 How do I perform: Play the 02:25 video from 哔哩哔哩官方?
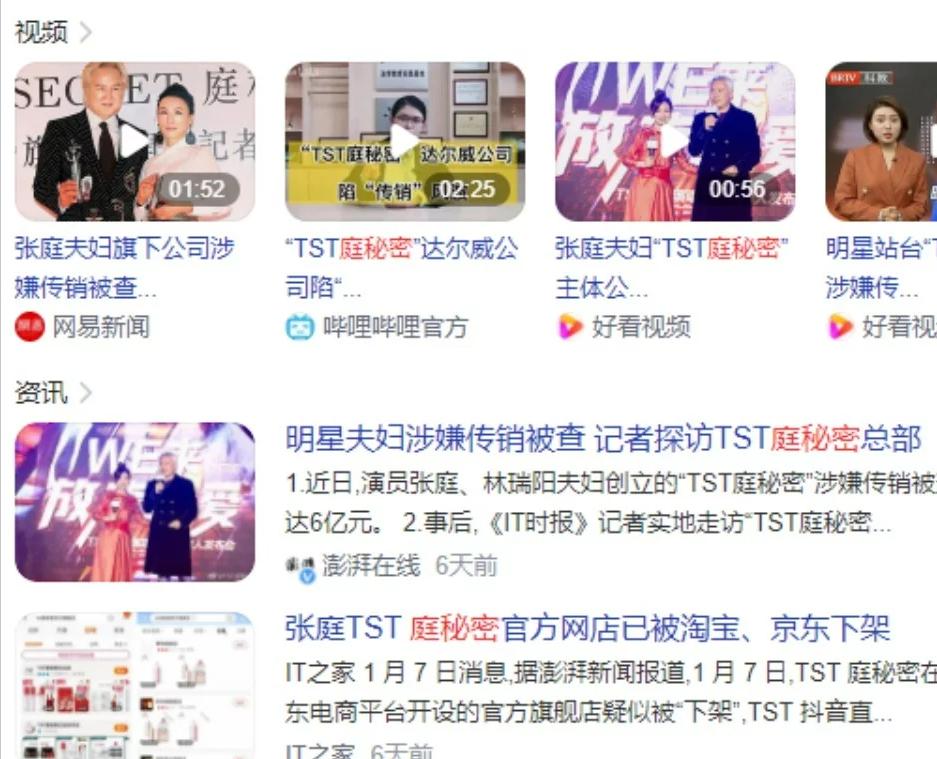tap(404, 141)
